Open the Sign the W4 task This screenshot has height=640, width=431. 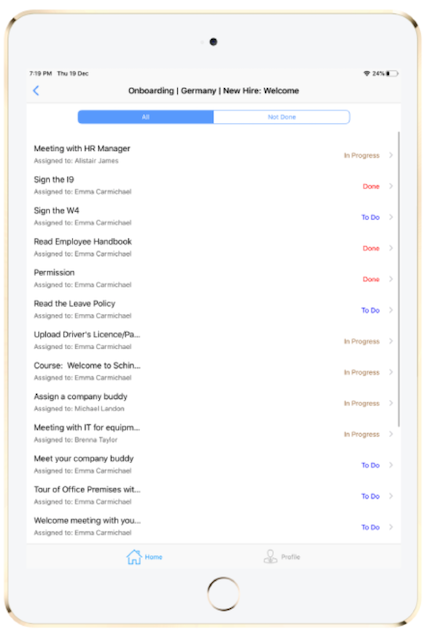click(213, 217)
